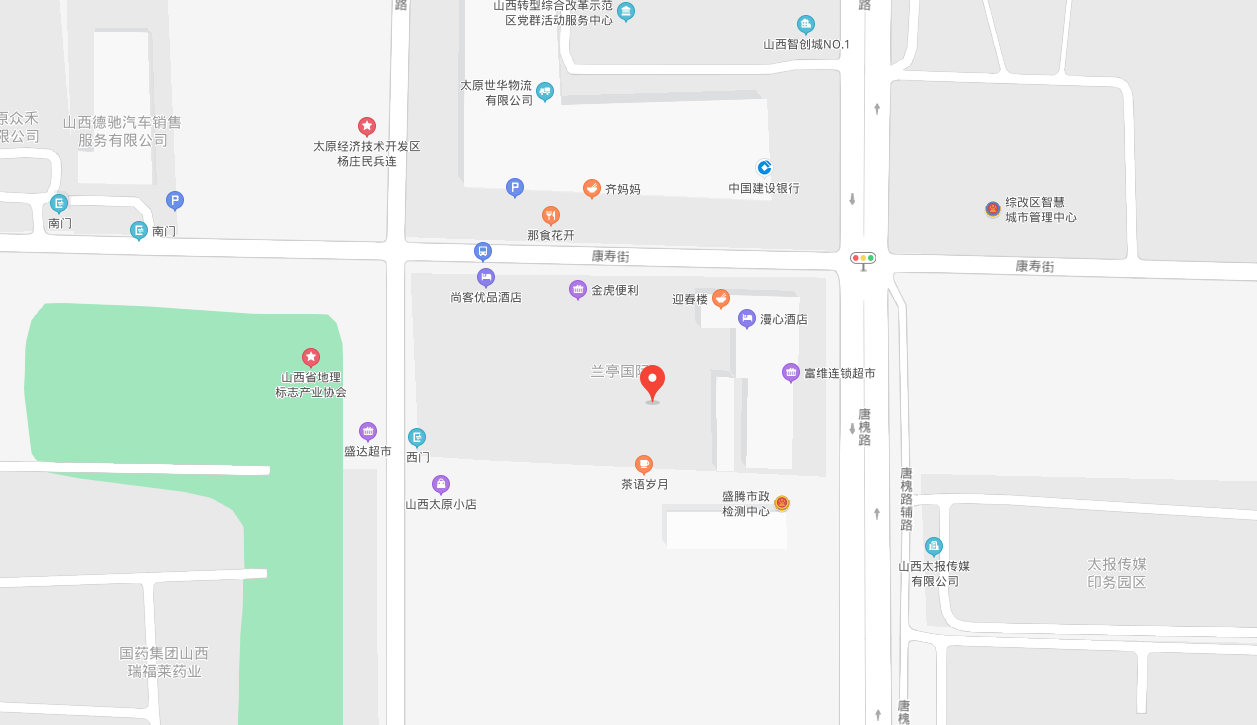
Task: Open the 山西省地理标志产业协会 marker
Action: [311, 357]
